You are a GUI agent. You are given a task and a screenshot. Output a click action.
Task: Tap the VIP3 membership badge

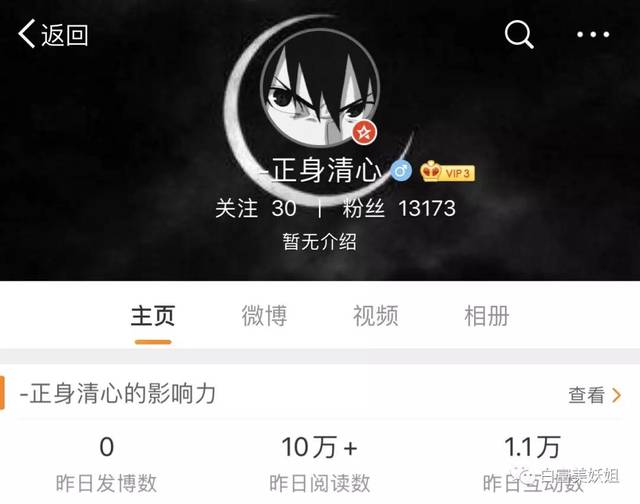[447, 172]
